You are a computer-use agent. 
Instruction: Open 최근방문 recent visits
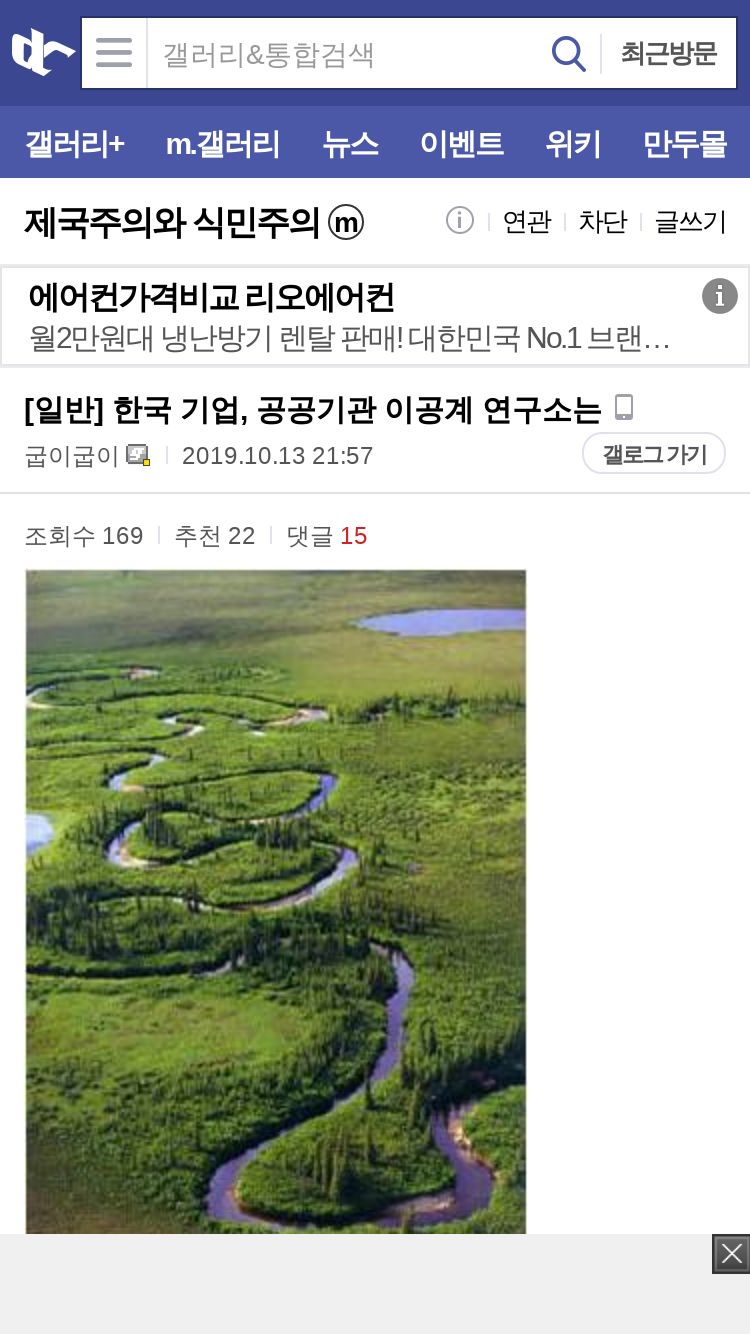[669, 53]
